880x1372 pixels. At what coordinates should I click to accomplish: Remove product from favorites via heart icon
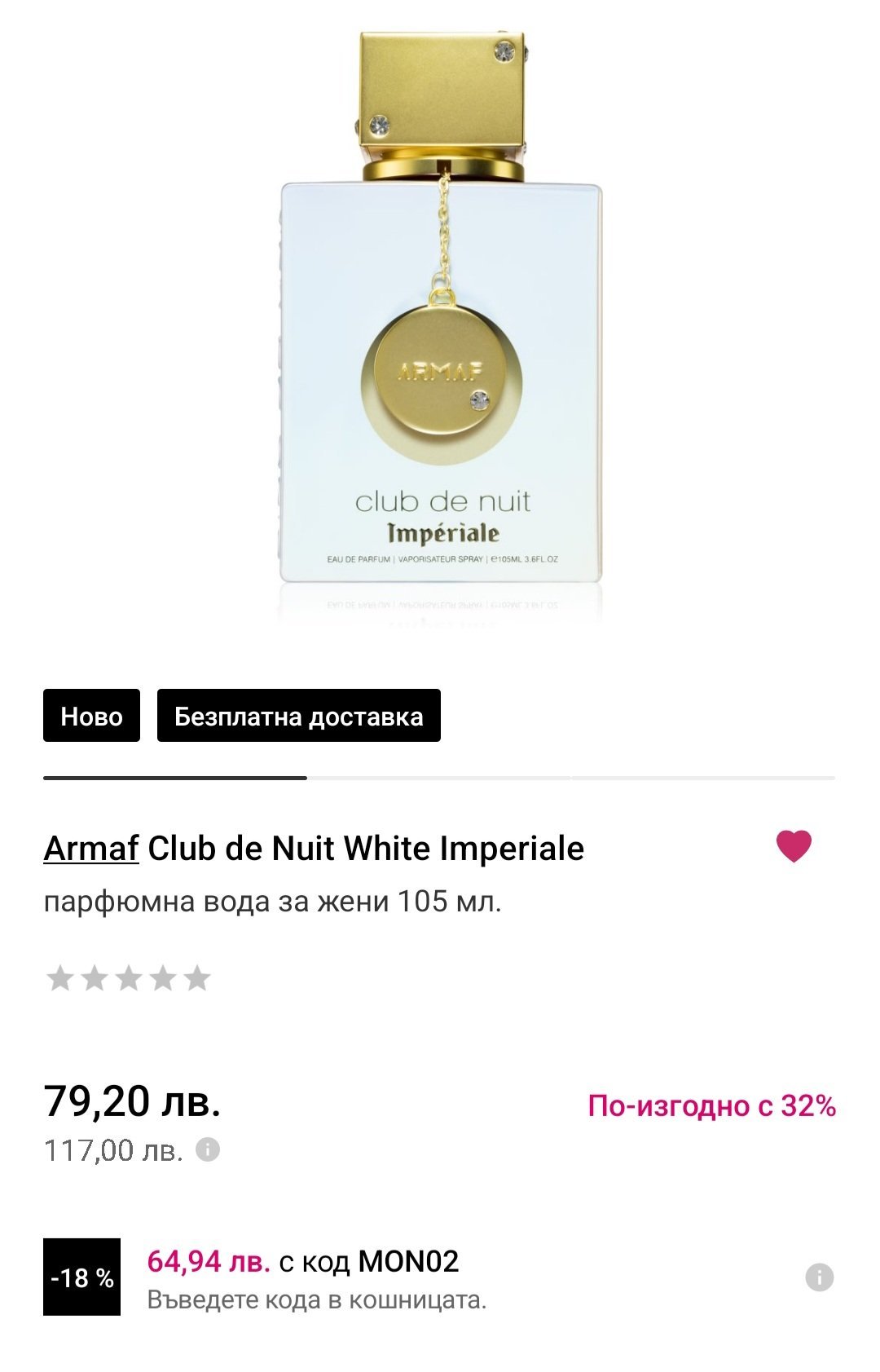(794, 846)
